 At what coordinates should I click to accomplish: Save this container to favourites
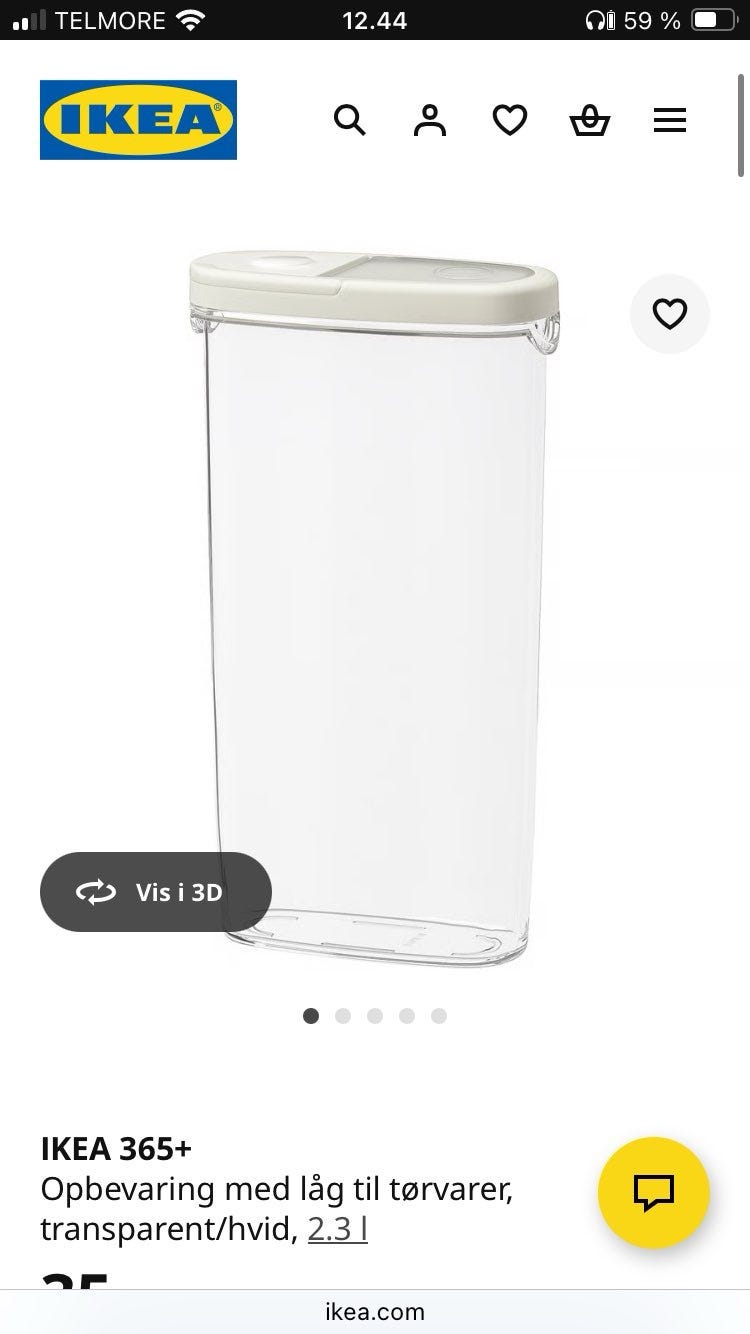[669, 314]
